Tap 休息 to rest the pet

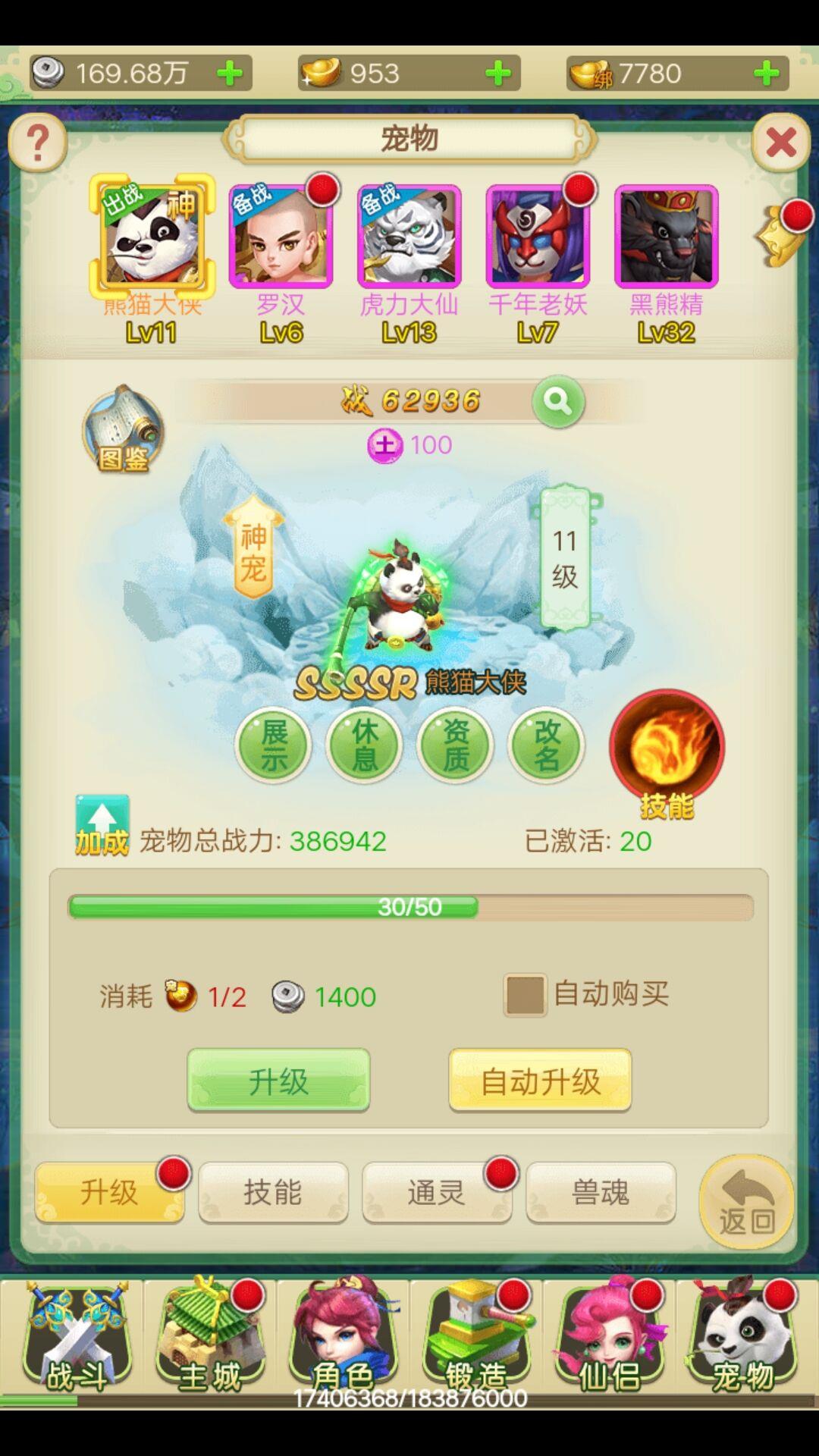click(x=364, y=745)
